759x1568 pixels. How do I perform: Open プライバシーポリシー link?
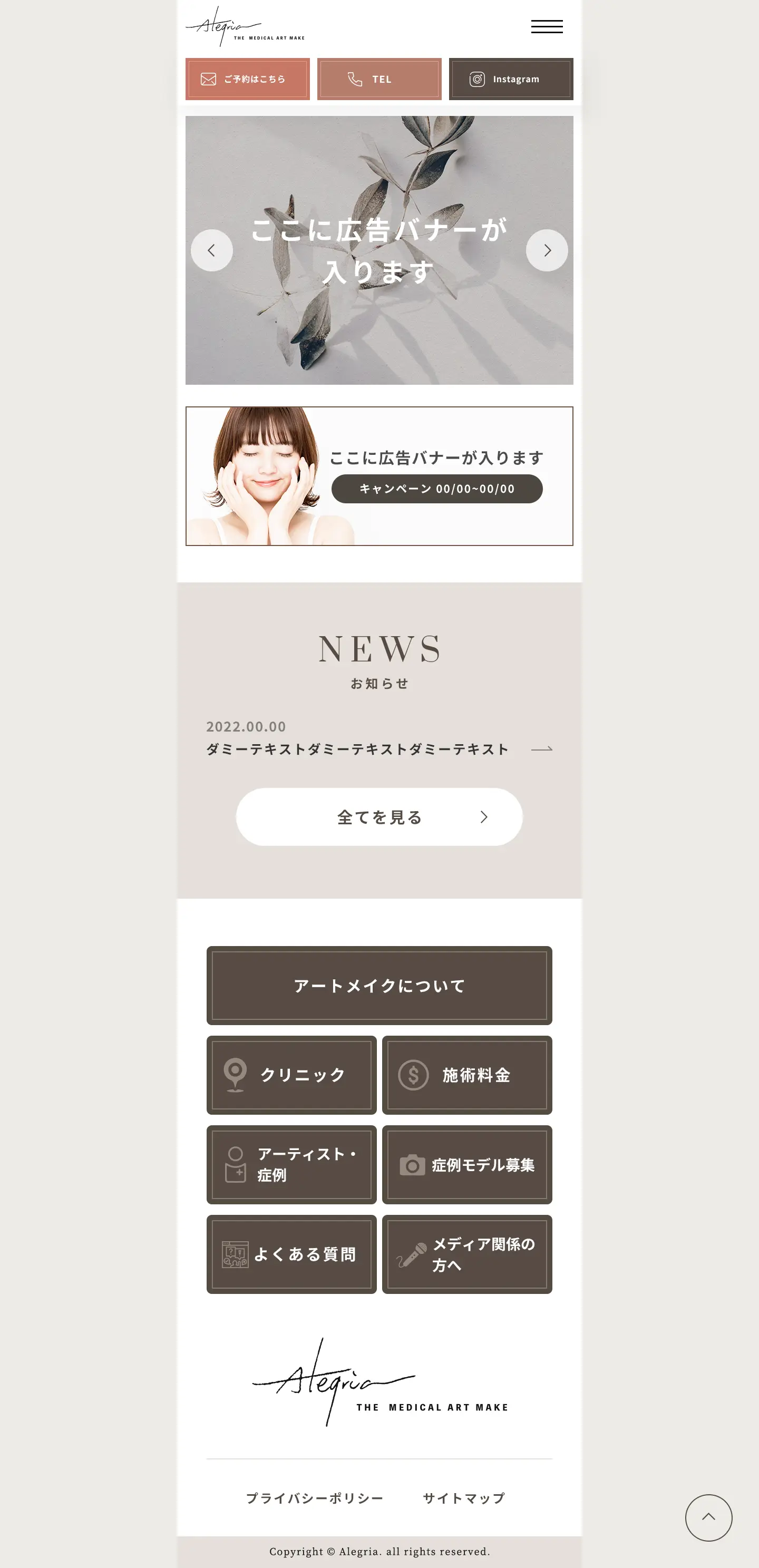[x=314, y=1498]
